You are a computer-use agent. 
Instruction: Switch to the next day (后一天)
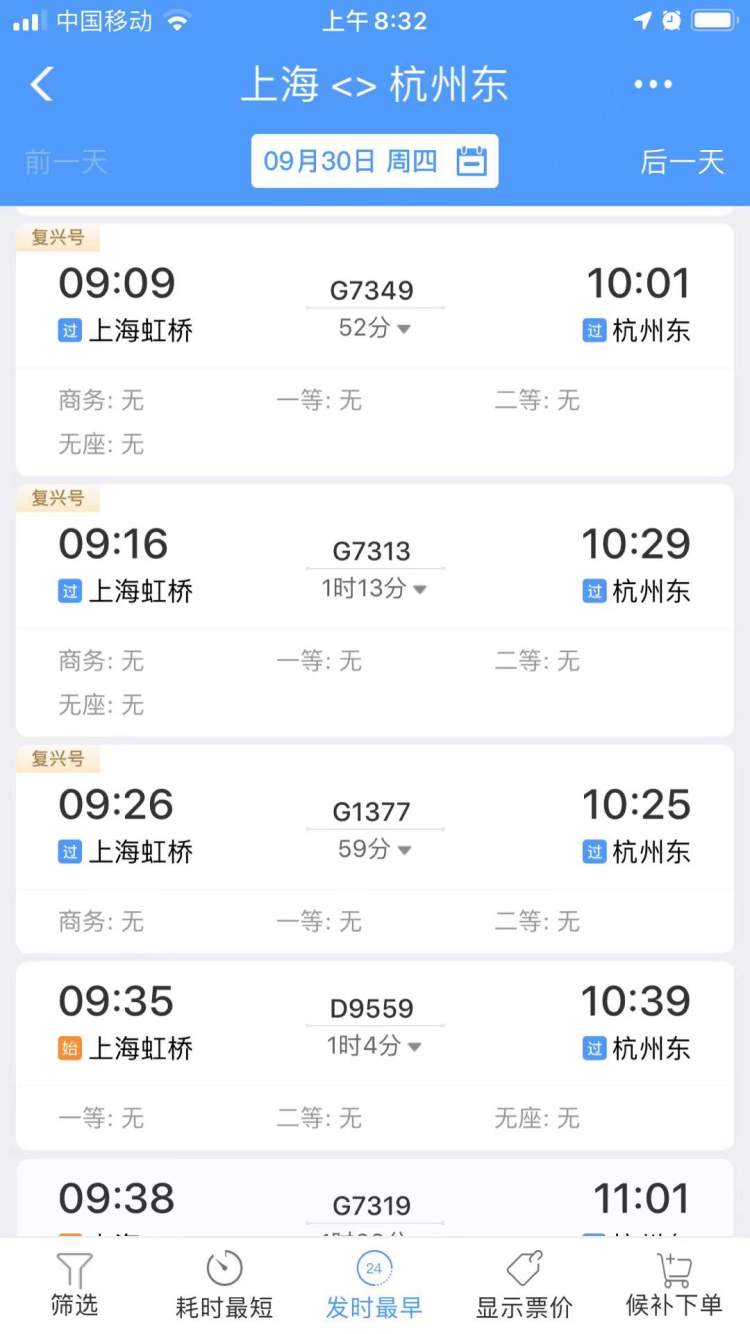pos(682,161)
